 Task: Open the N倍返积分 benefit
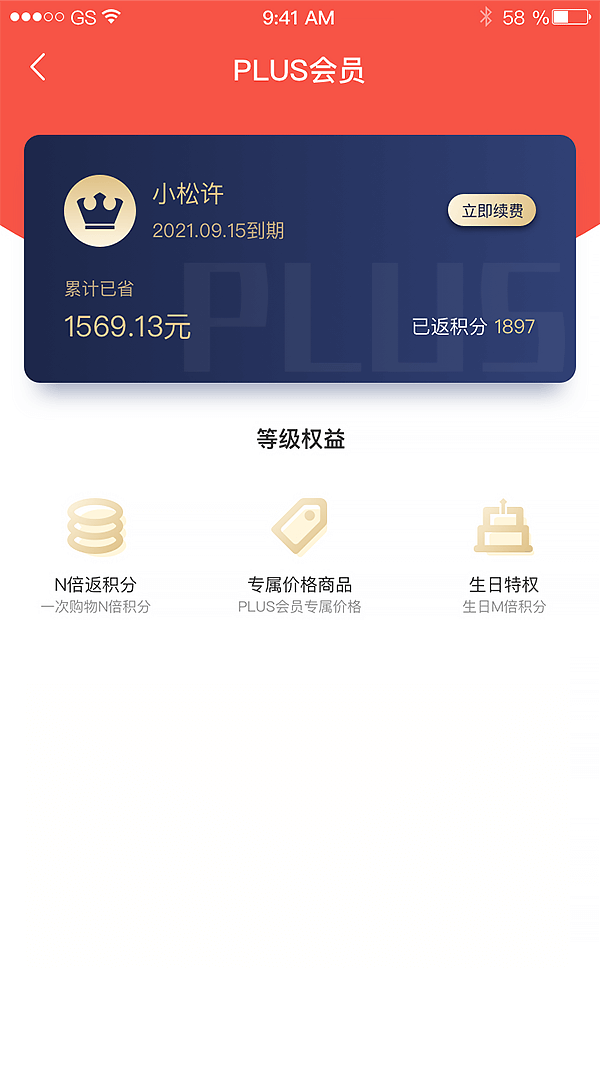(95, 555)
